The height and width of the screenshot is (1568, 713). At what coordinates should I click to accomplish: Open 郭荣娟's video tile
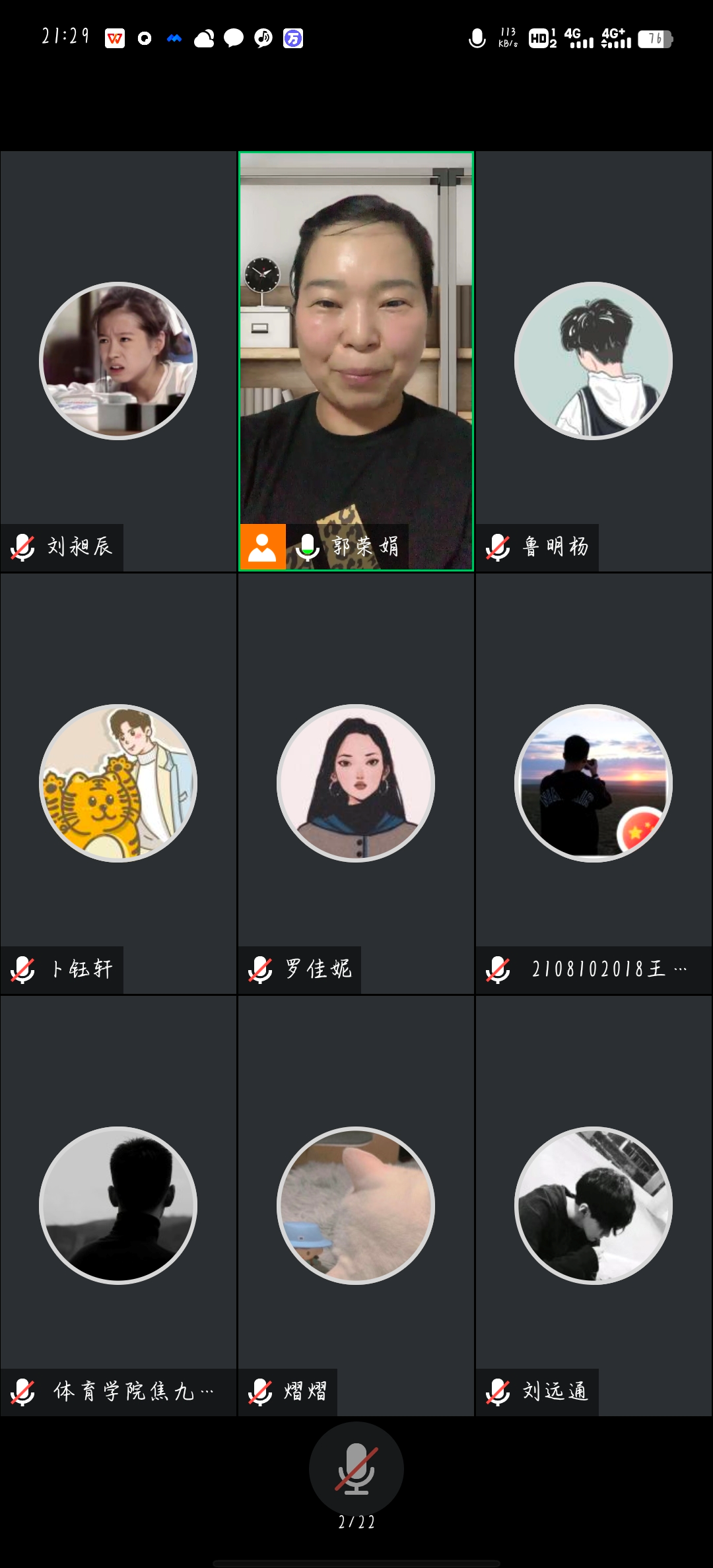pos(356,361)
